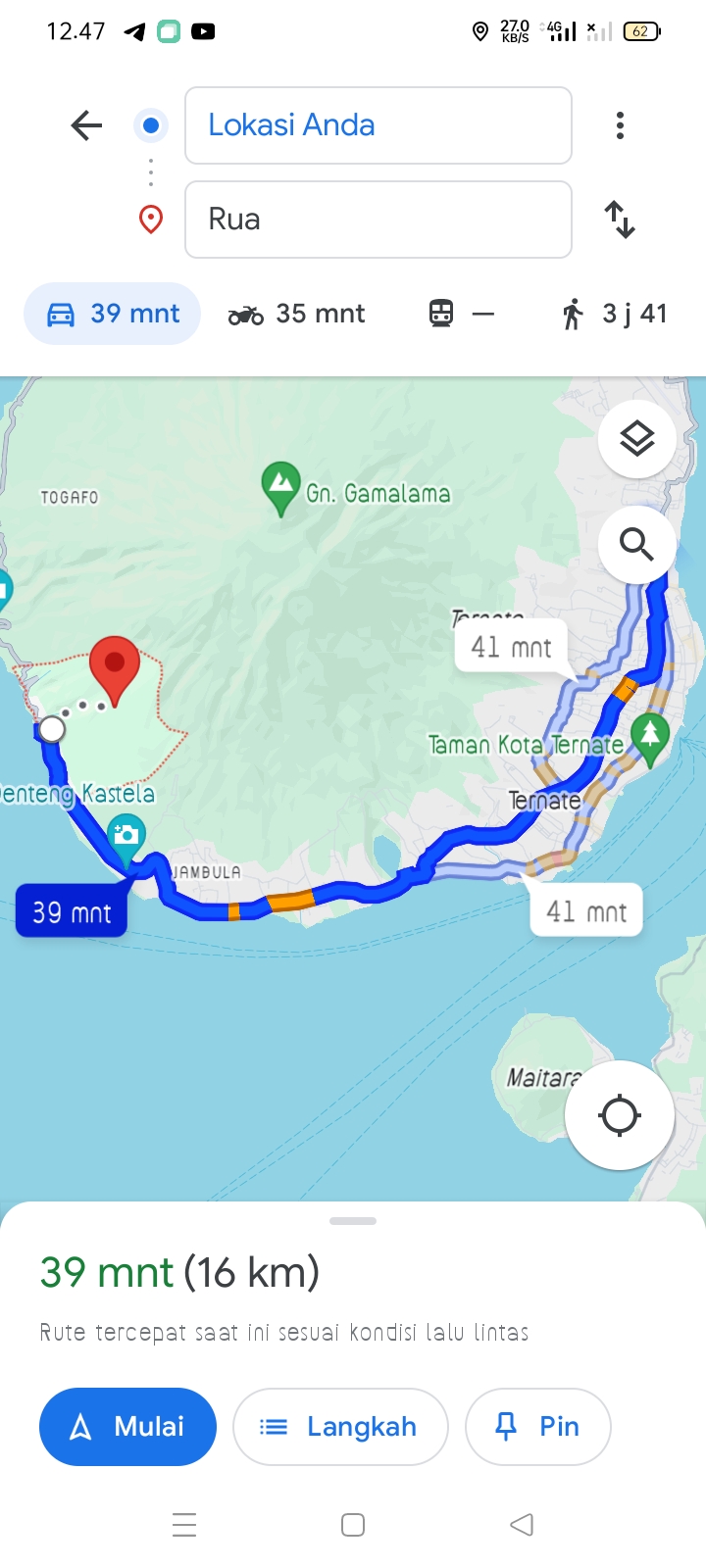Edit the Lokasi Anda starting point field

(x=378, y=125)
